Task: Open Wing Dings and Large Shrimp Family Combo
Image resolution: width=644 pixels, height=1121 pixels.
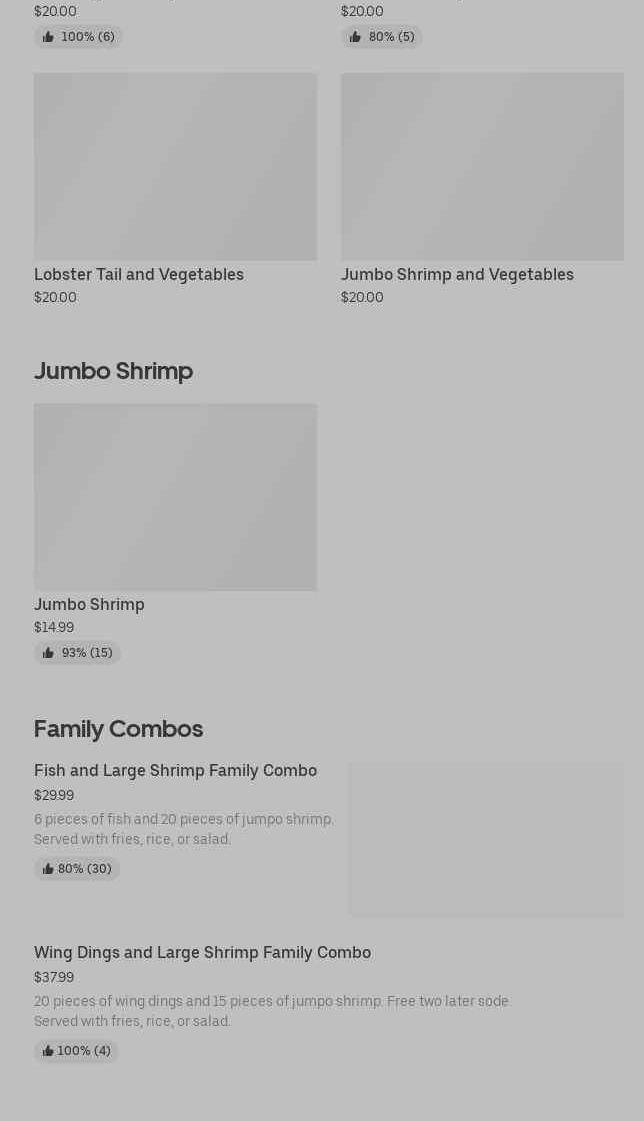Action: [202, 953]
